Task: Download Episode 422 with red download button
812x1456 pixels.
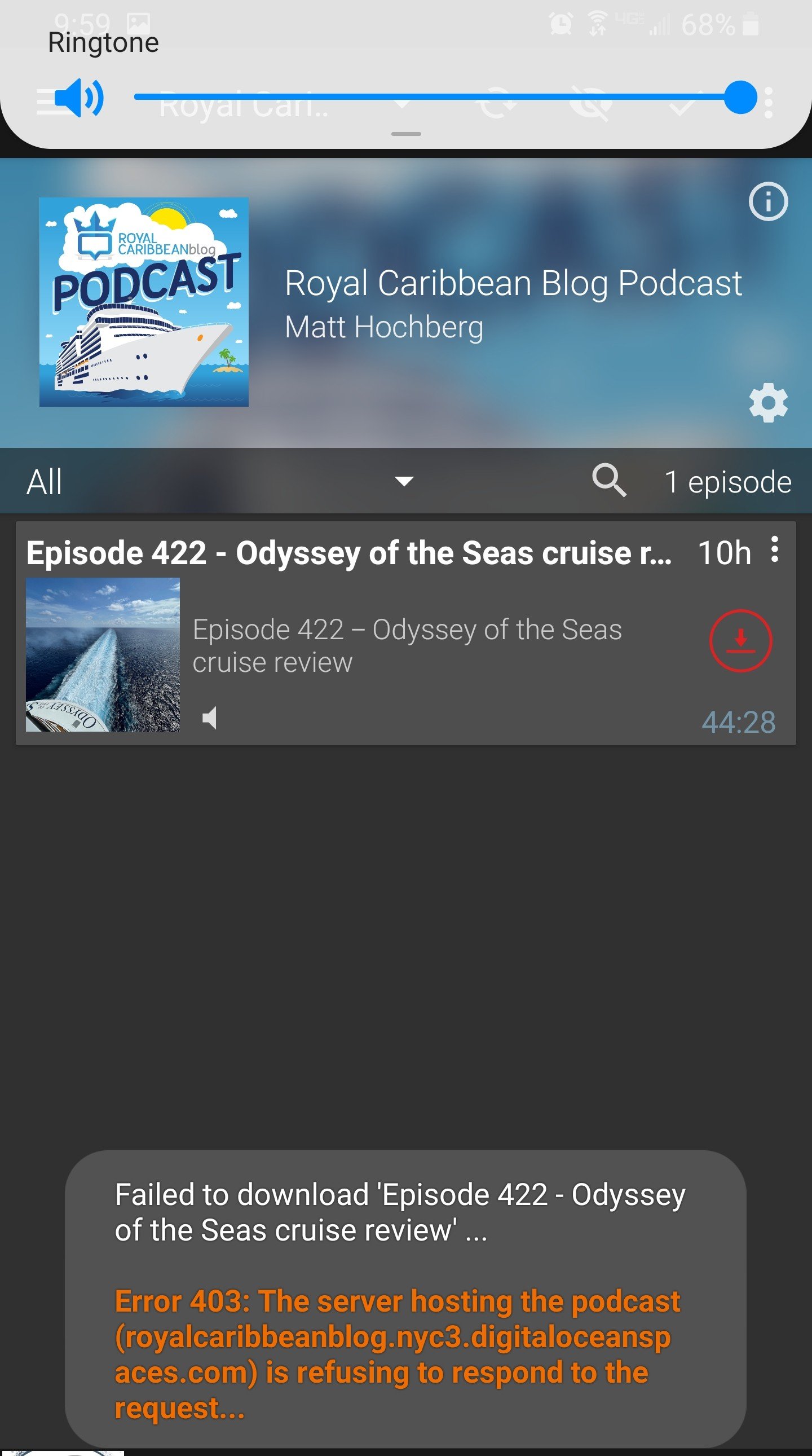Action: click(x=740, y=640)
